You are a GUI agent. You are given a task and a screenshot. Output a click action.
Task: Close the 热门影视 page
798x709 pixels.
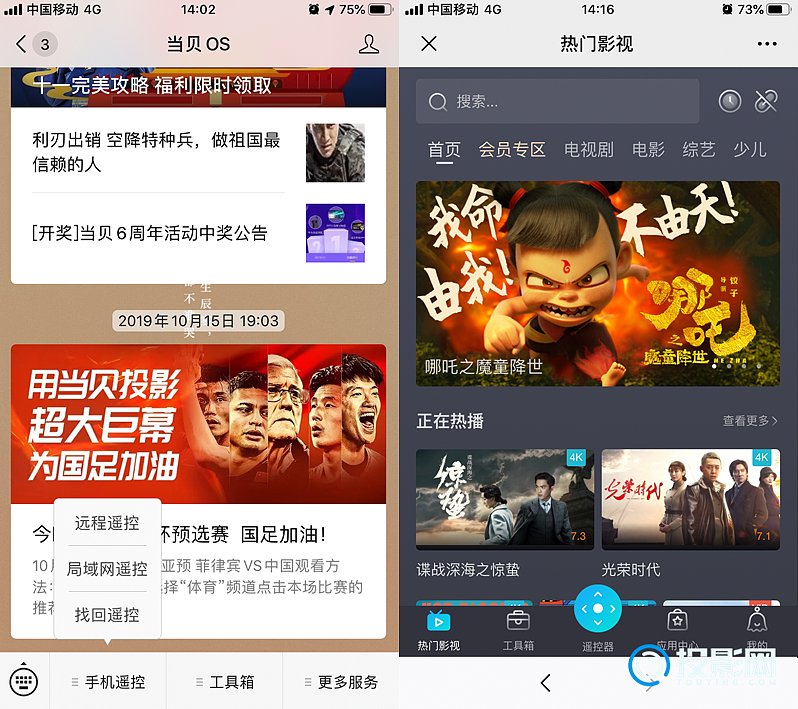(x=429, y=44)
